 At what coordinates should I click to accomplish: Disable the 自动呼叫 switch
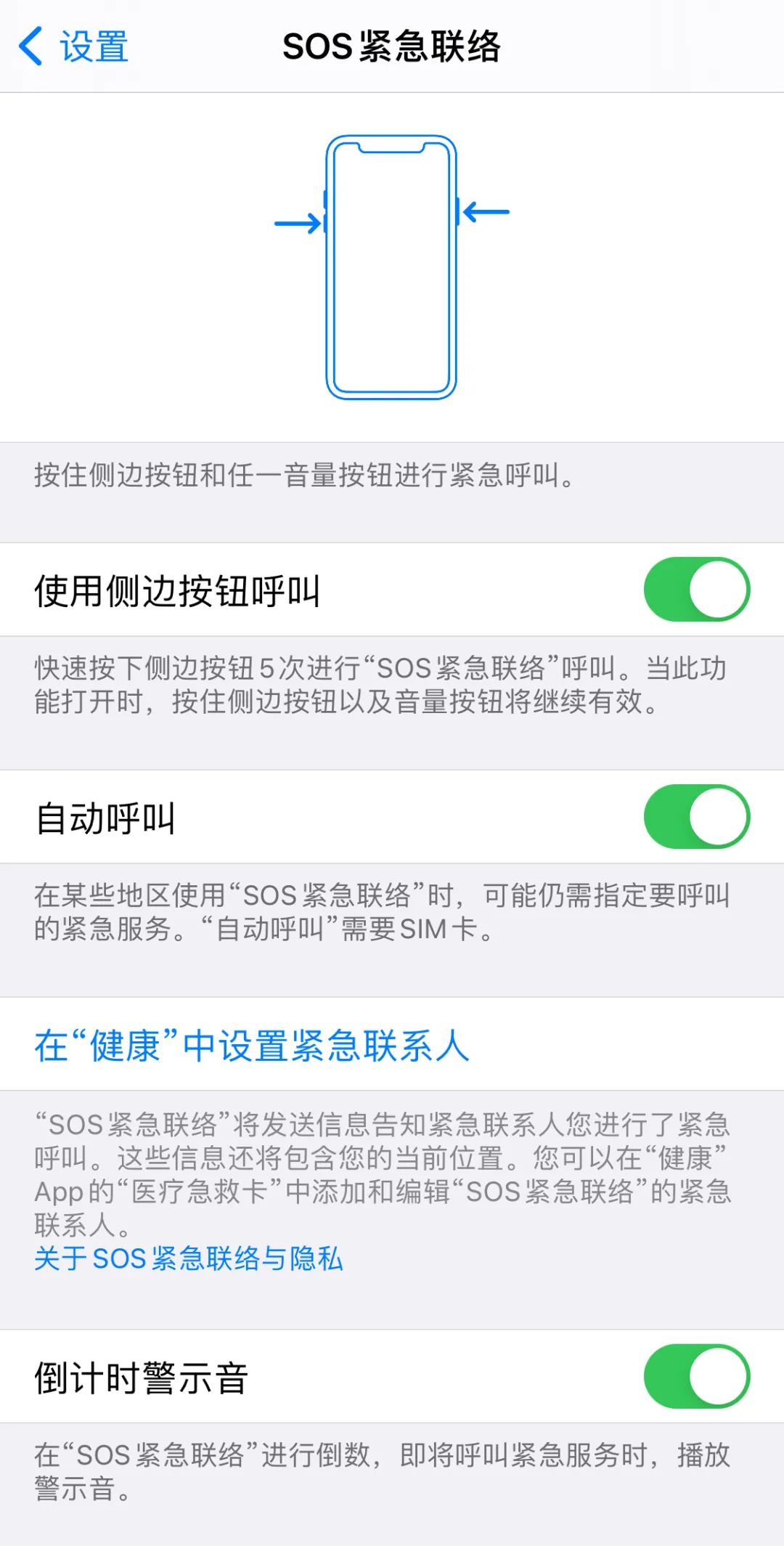696,816
